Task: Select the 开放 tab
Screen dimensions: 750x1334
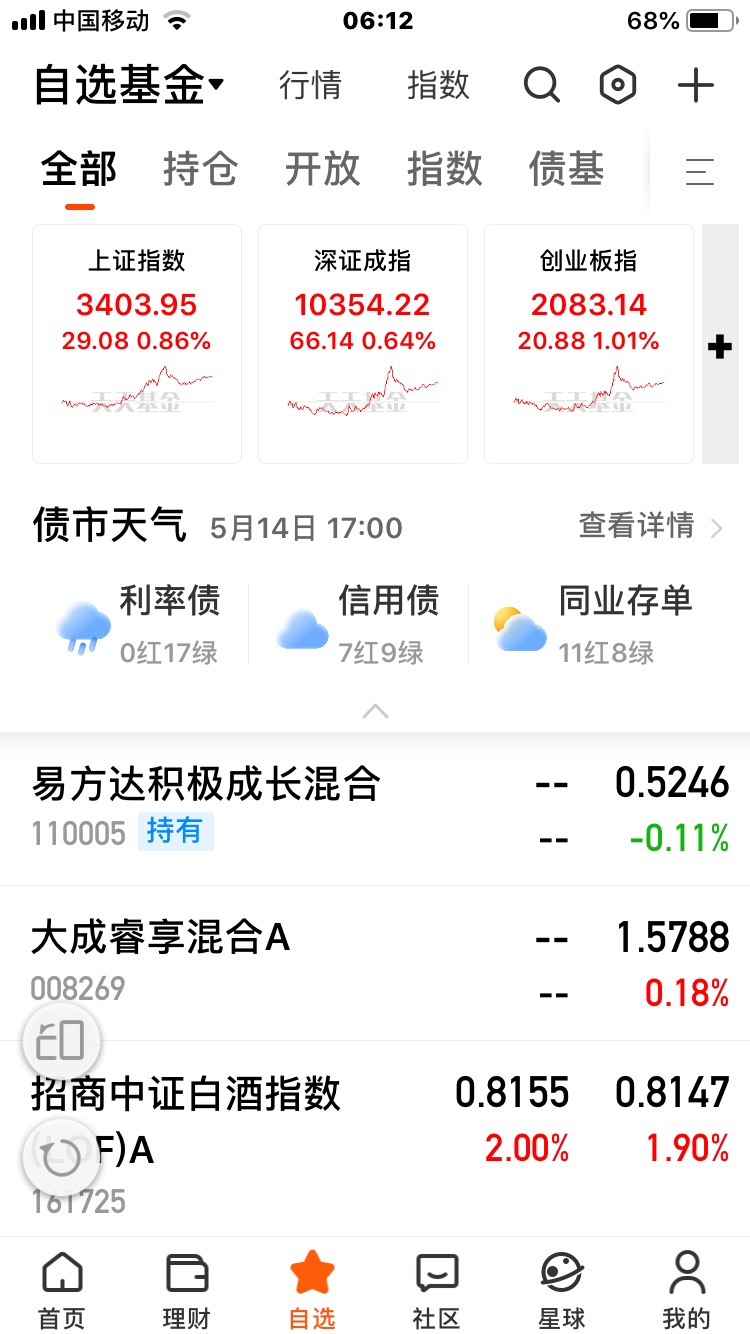Action: [322, 169]
